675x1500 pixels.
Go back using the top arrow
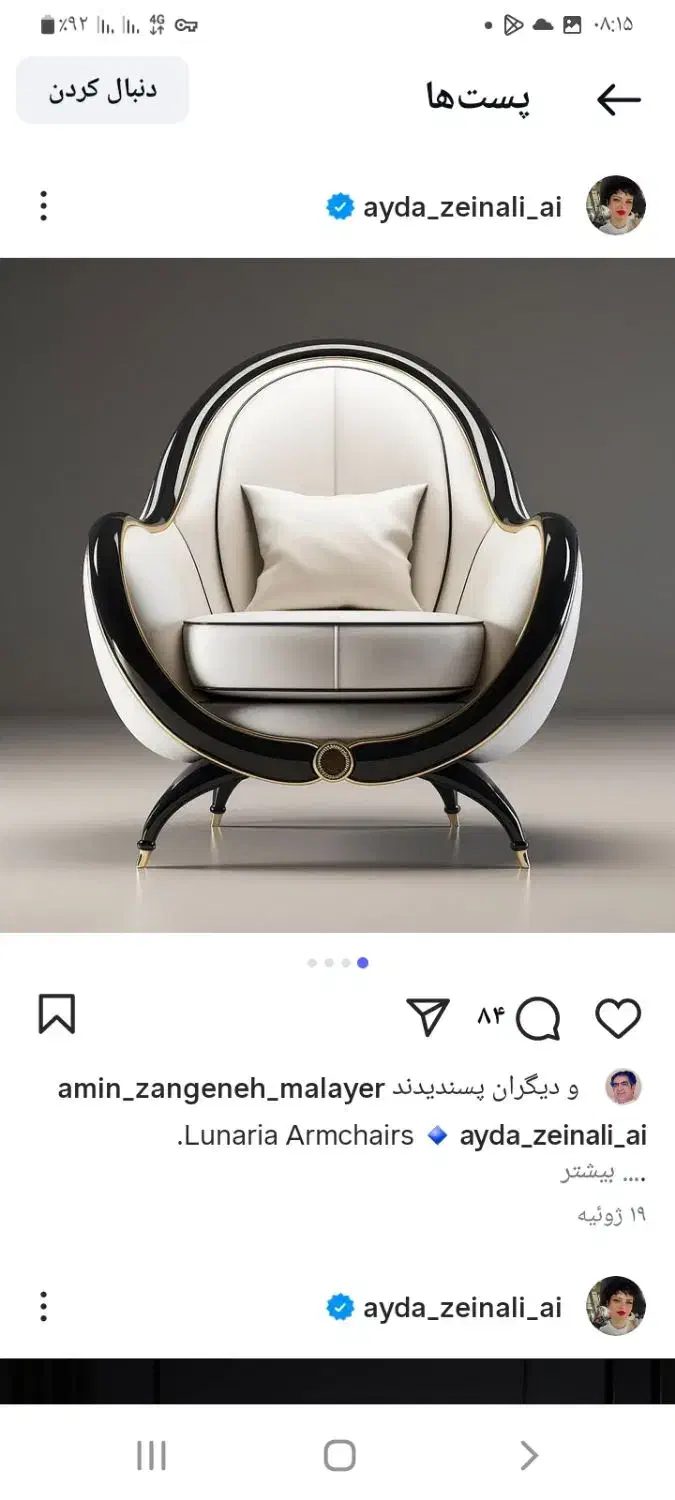click(618, 99)
